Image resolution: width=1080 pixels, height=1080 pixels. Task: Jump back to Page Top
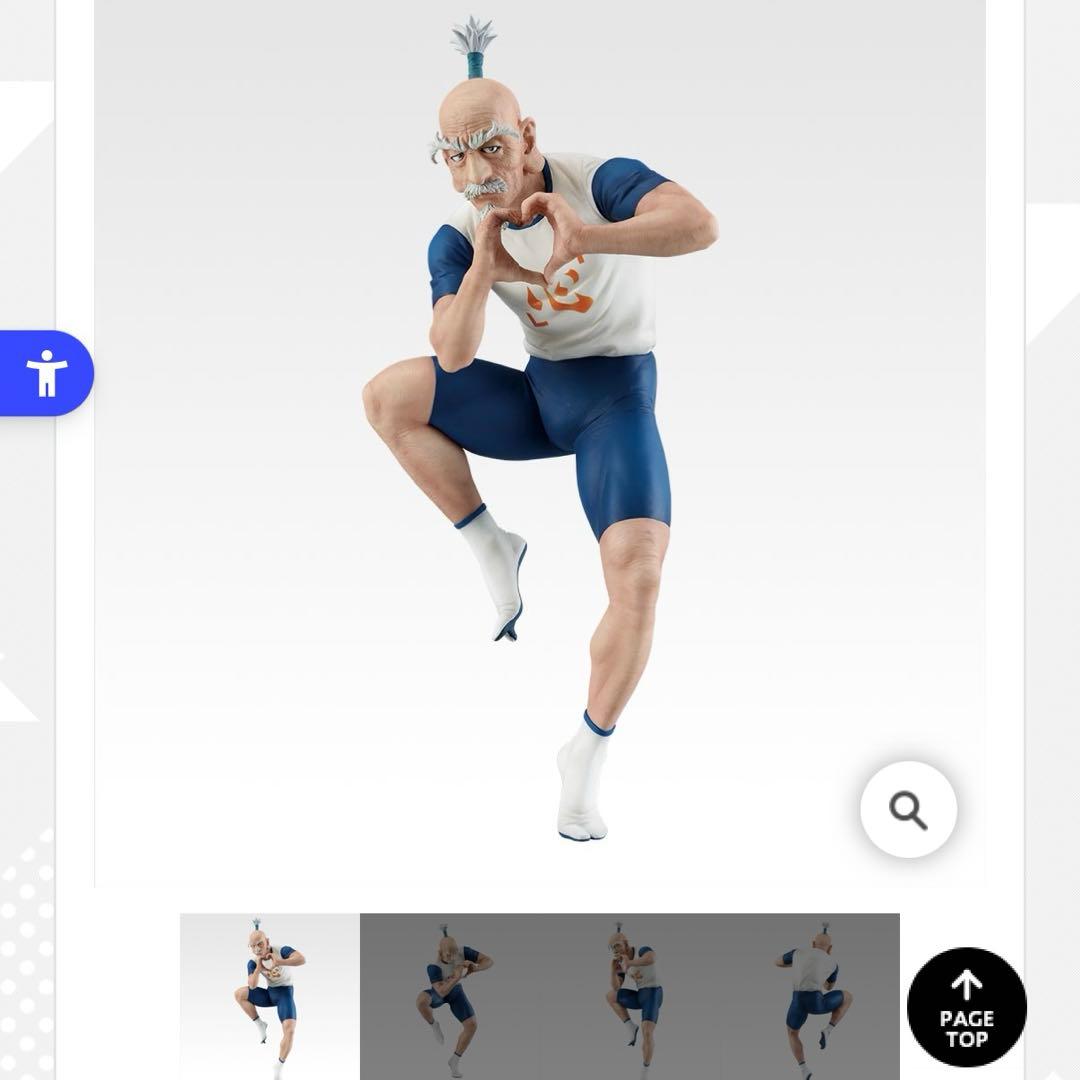(x=966, y=1007)
